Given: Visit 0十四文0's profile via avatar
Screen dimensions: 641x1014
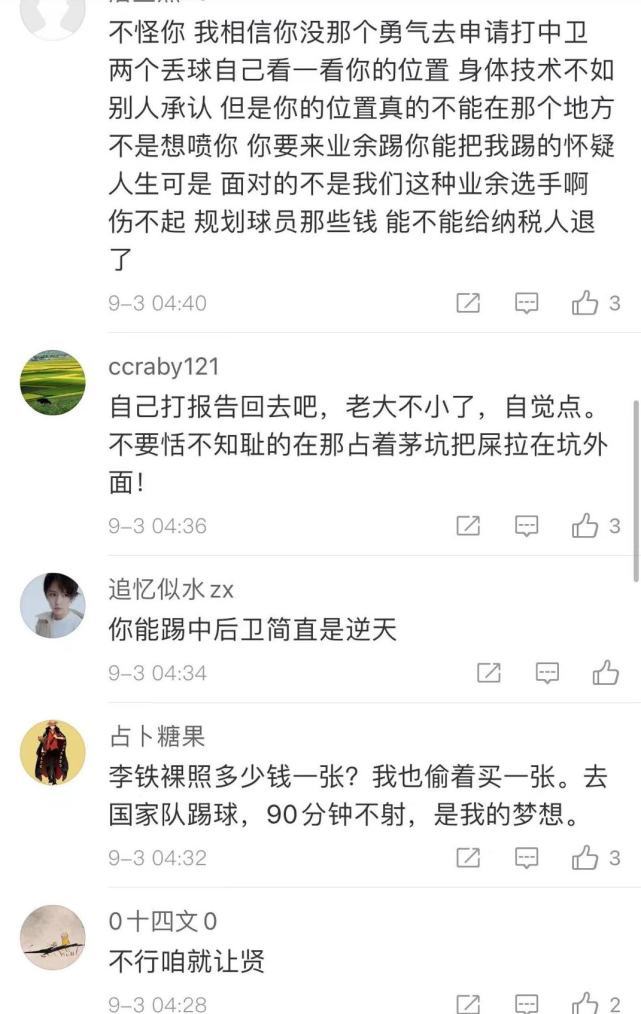Looking at the screenshot, I should tap(53, 937).
